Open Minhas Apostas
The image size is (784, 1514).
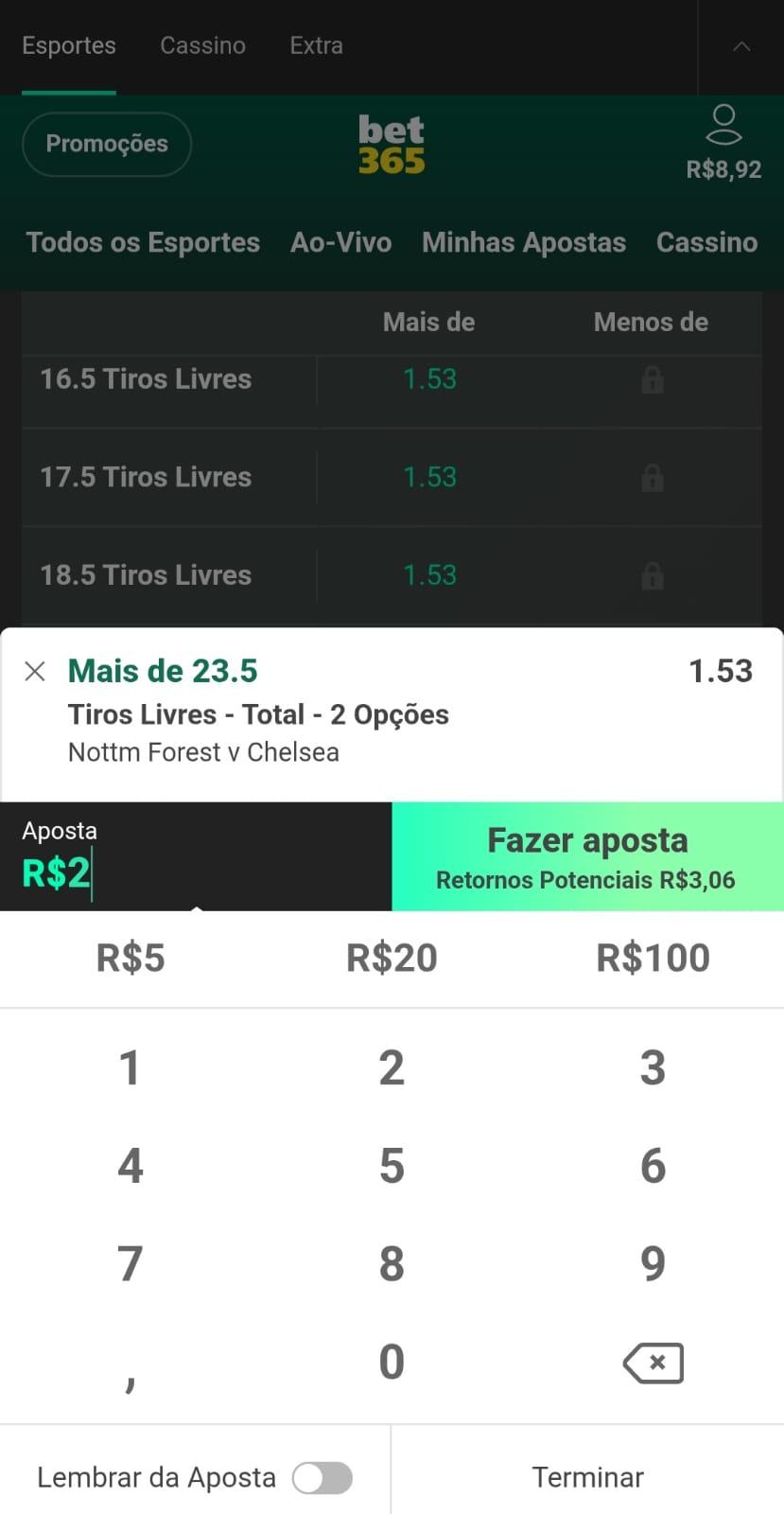tap(524, 242)
